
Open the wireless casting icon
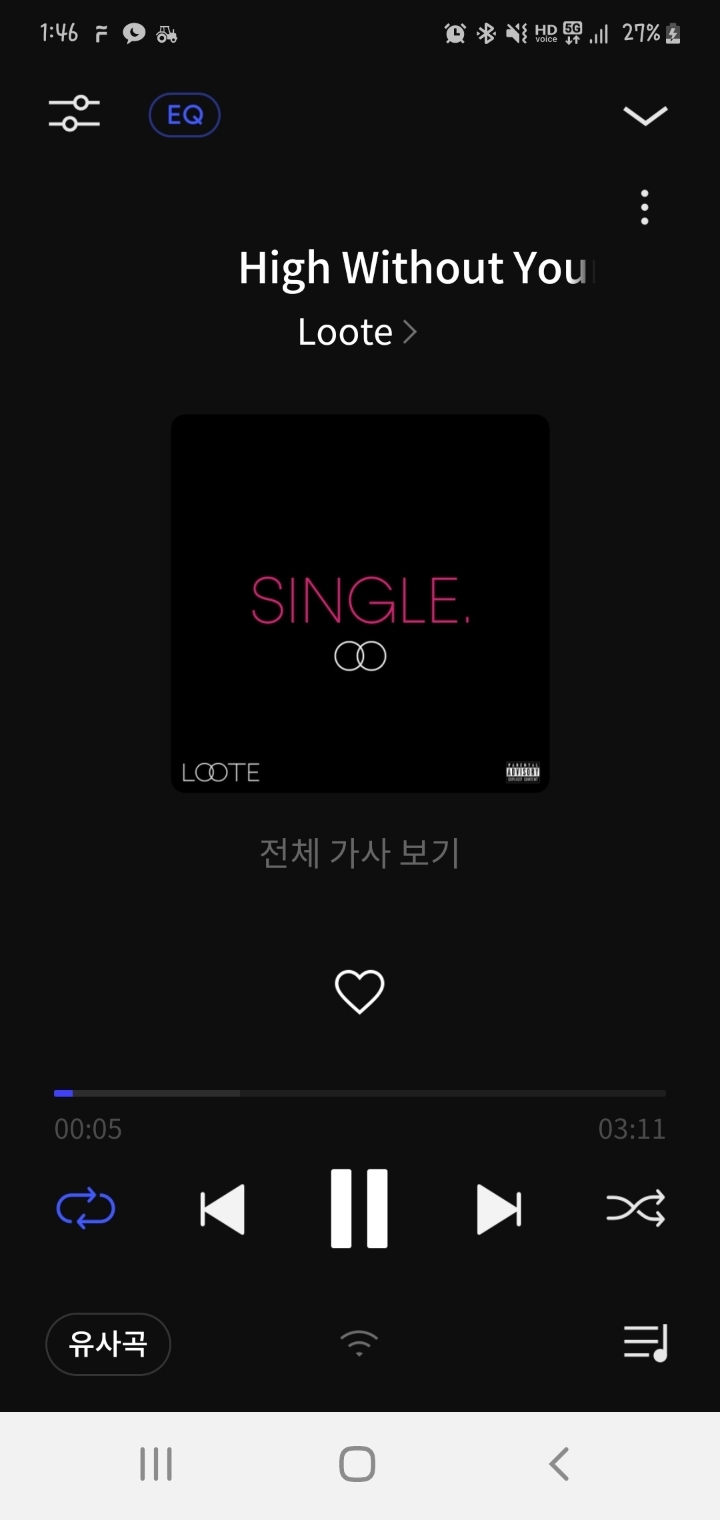[x=359, y=1343]
